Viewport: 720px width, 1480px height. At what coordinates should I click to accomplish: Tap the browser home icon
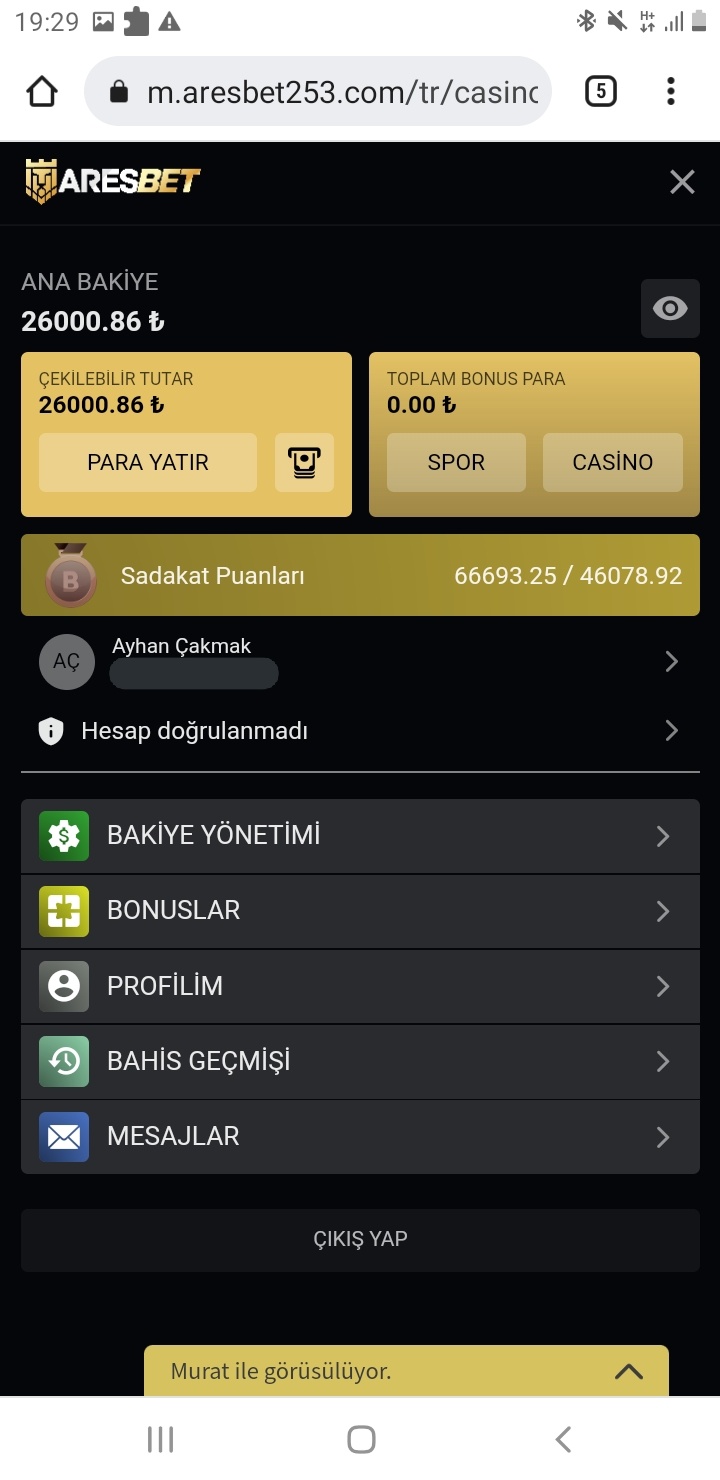click(x=42, y=92)
